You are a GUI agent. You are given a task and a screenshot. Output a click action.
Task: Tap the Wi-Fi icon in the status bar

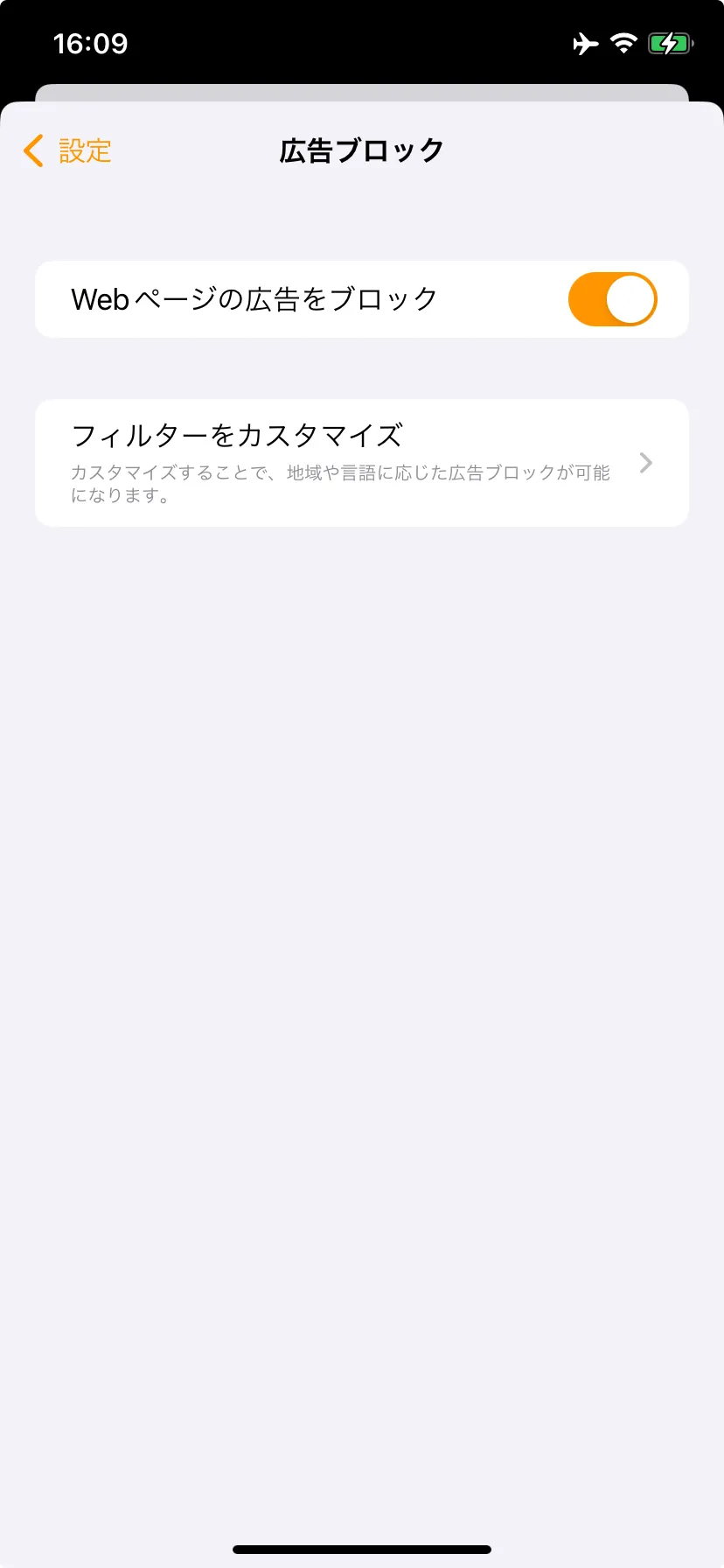(623, 43)
